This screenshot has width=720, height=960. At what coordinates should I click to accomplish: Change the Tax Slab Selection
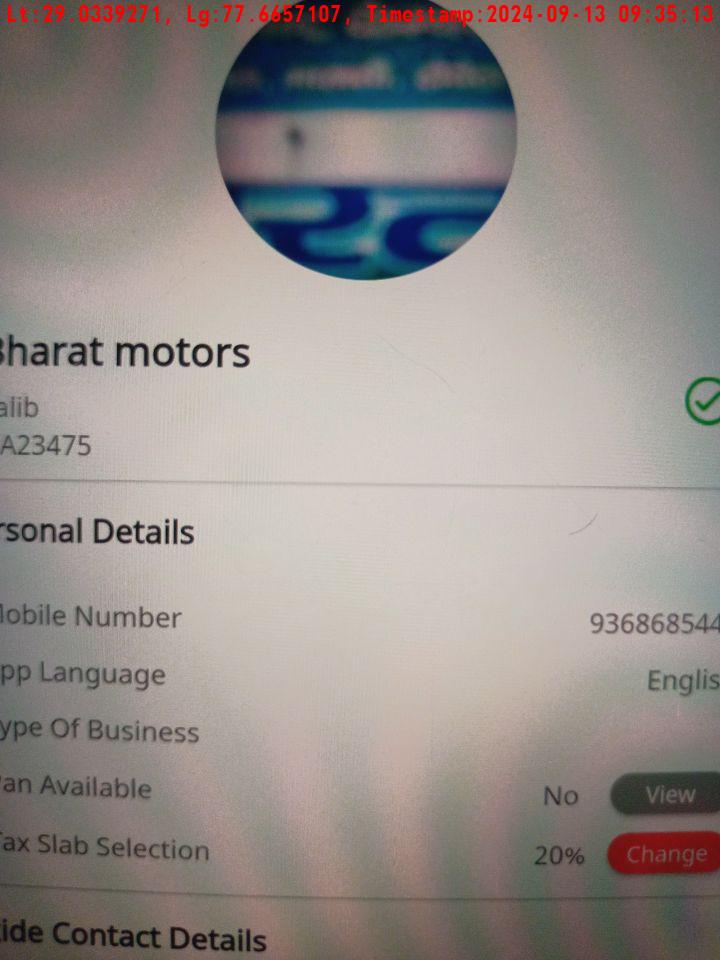coord(665,855)
